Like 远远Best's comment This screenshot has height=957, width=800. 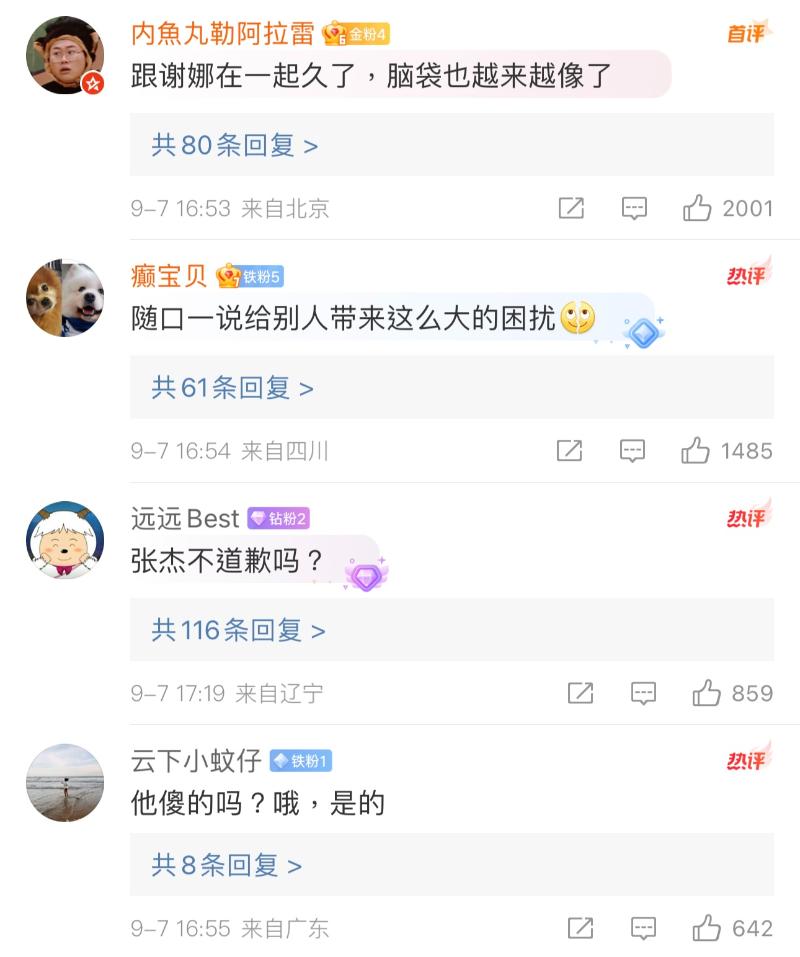707,693
